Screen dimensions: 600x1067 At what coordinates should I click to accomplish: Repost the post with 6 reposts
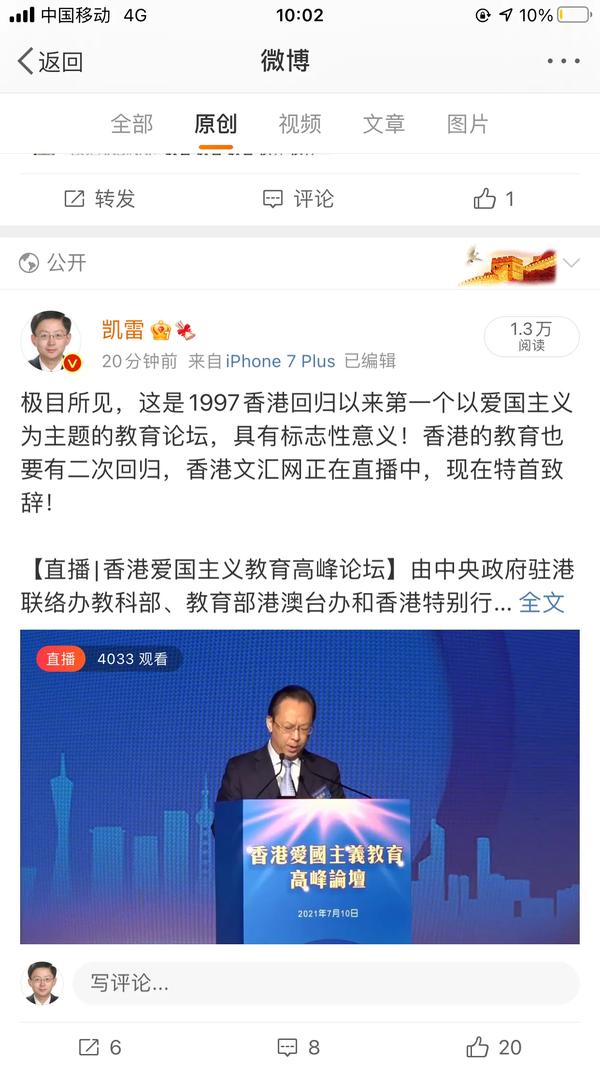point(100,1047)
